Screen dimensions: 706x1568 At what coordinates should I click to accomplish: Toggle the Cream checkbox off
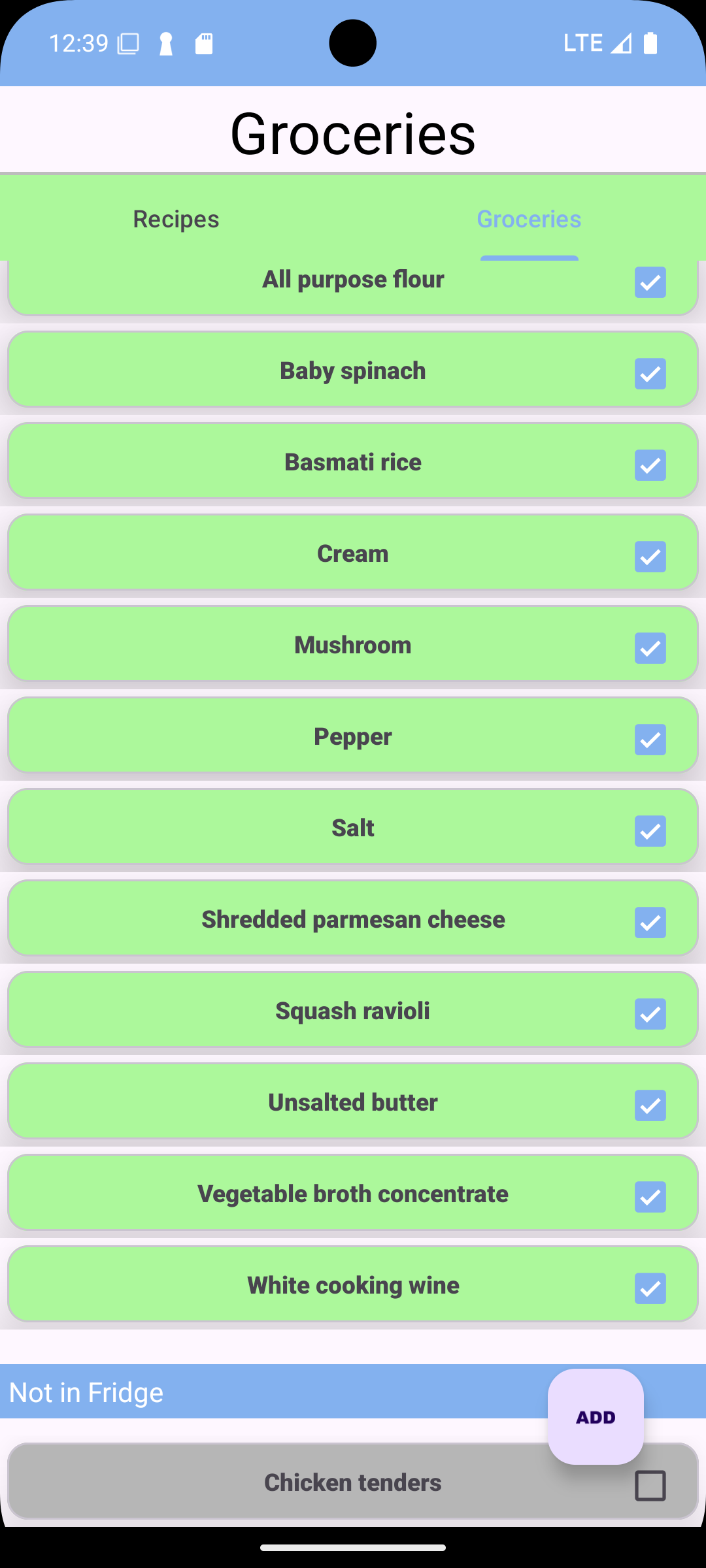point(650,557)
